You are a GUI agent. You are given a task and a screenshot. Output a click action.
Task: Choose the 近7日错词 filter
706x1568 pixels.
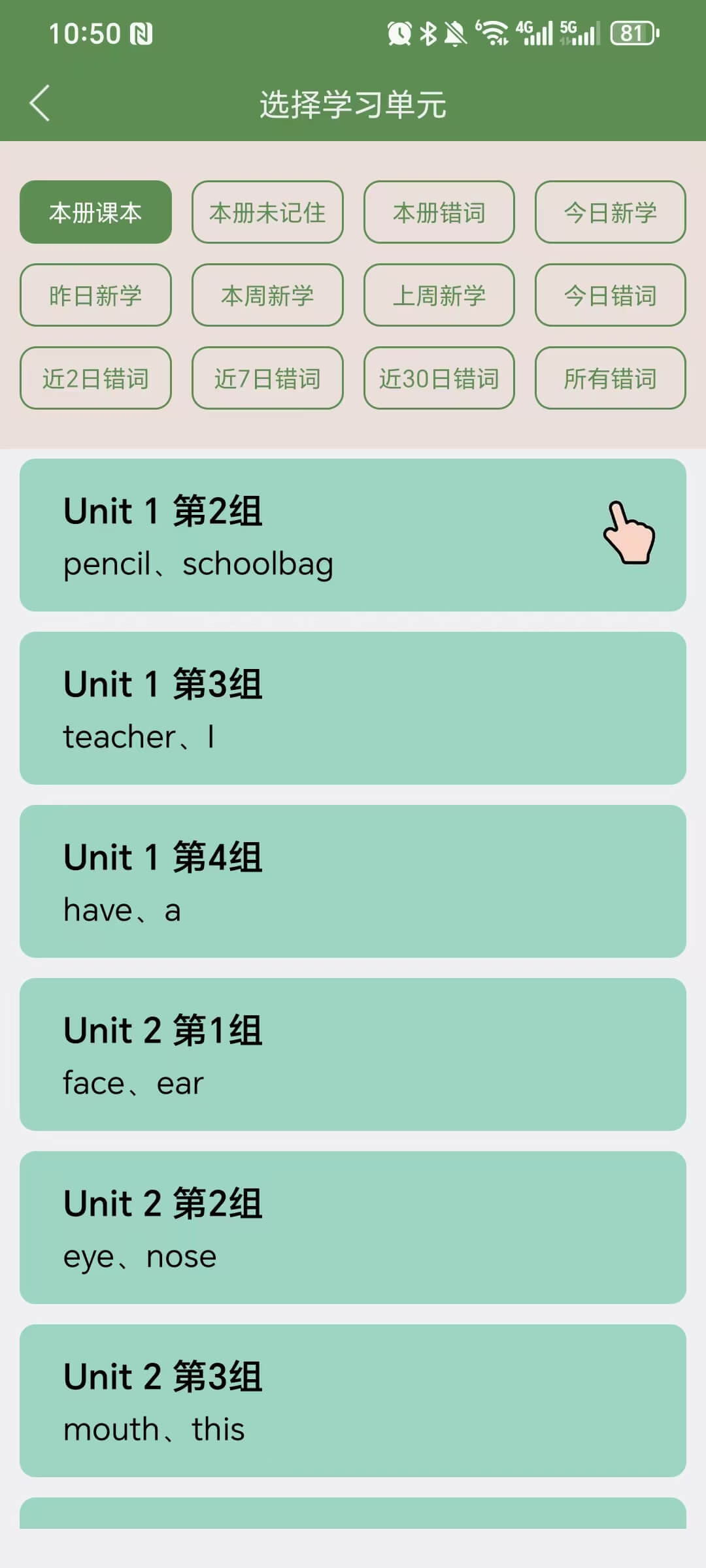coord(267,378)
